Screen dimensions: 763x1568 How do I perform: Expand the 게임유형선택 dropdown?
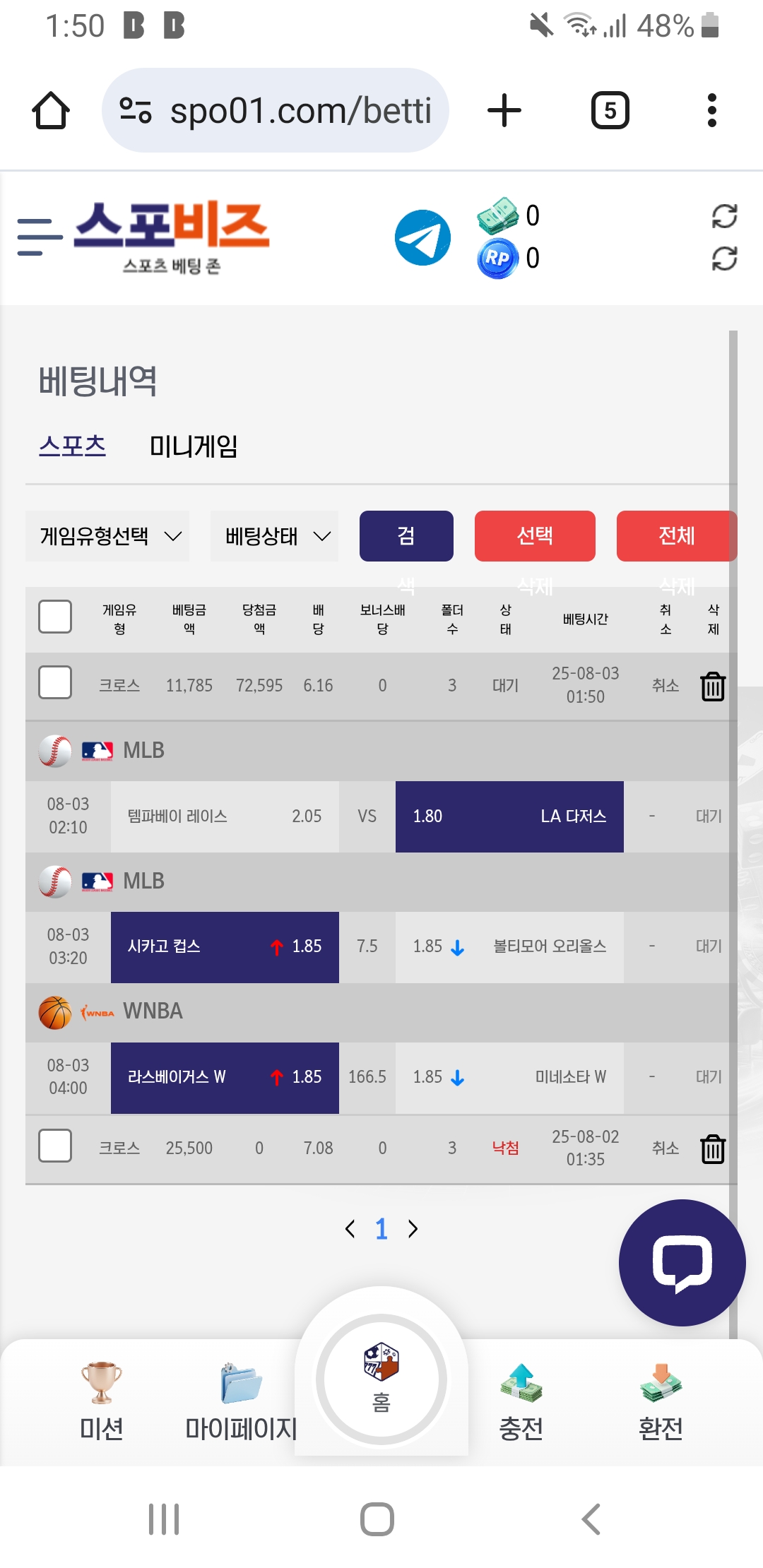pyautogui.click(x=107, y=536)
